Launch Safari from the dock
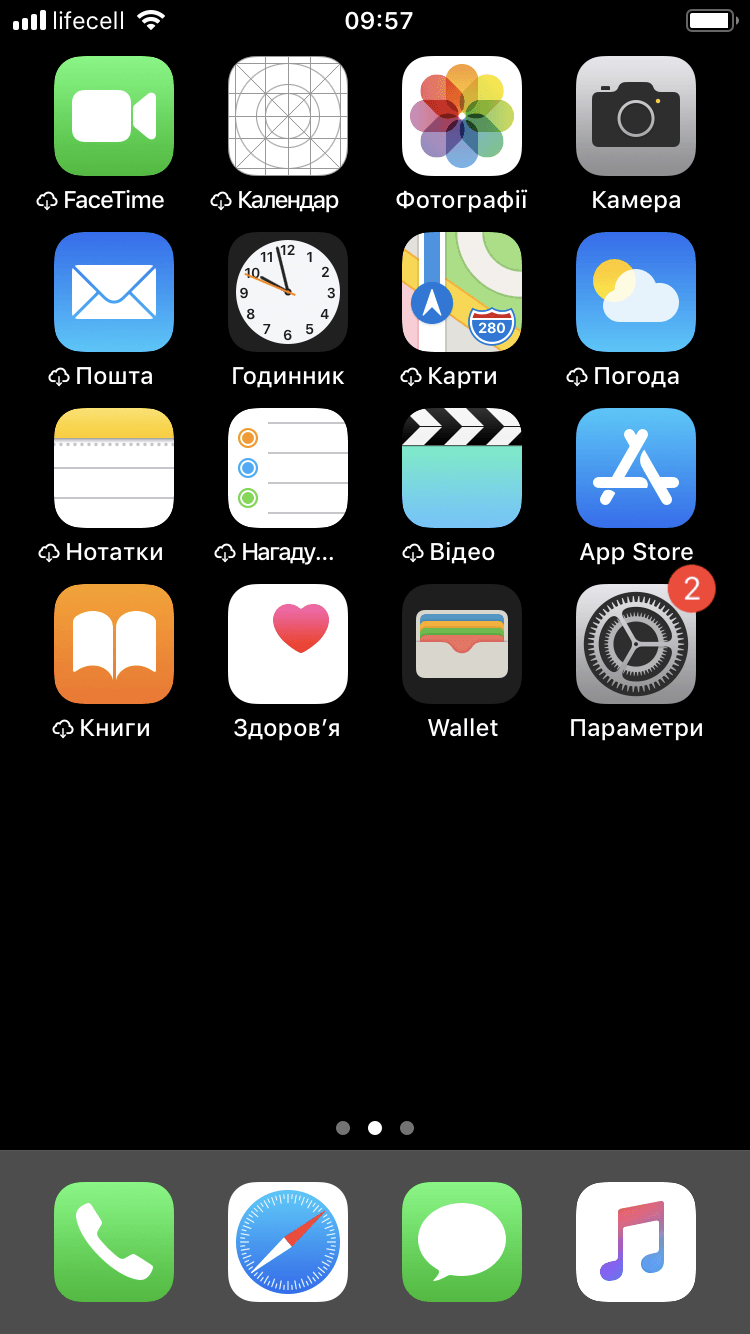The width and height of the screenshot is (750, 1334). tap(288, 1242)
